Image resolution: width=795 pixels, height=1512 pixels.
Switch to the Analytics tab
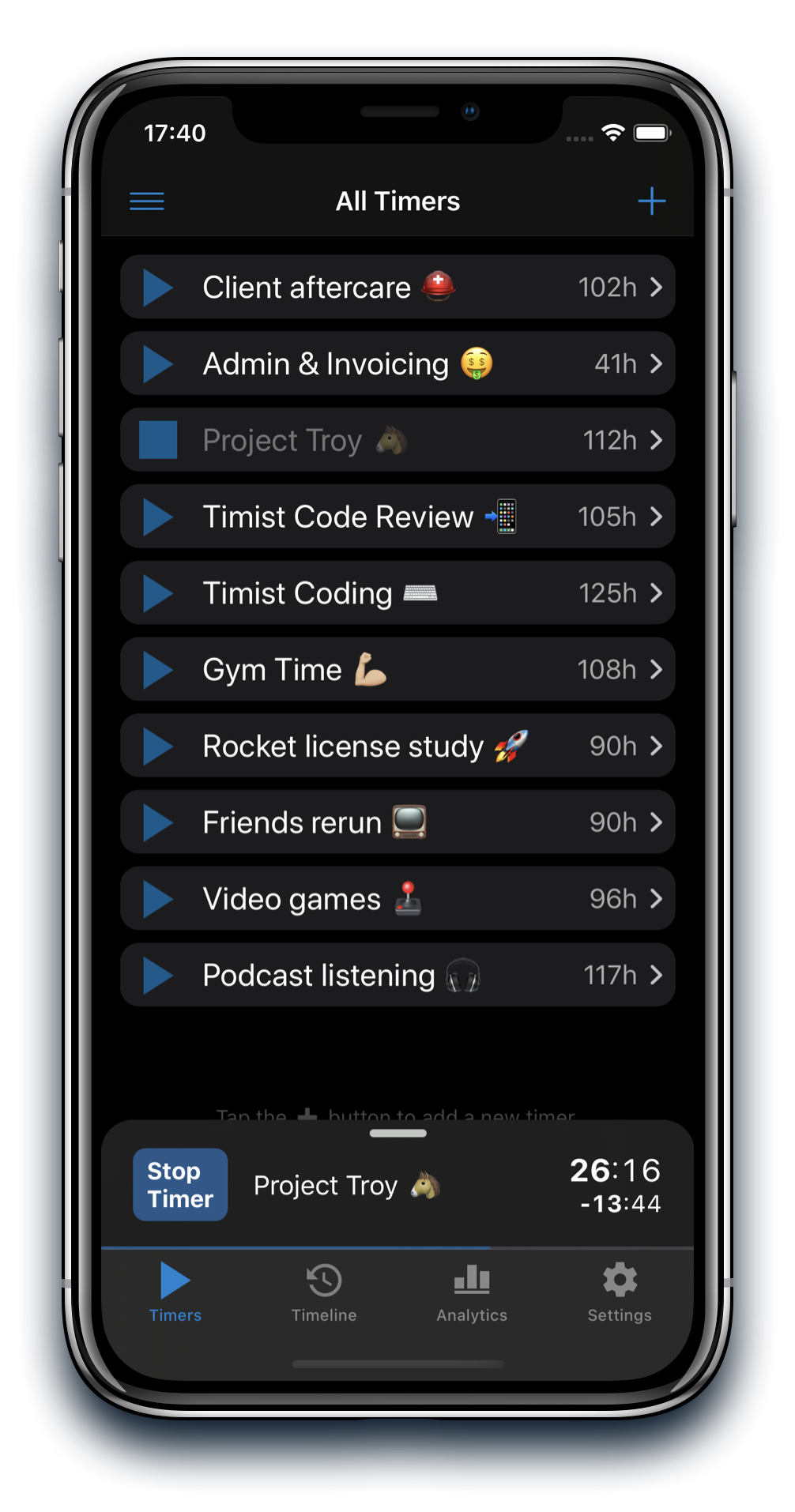(x=472, y=1292)
